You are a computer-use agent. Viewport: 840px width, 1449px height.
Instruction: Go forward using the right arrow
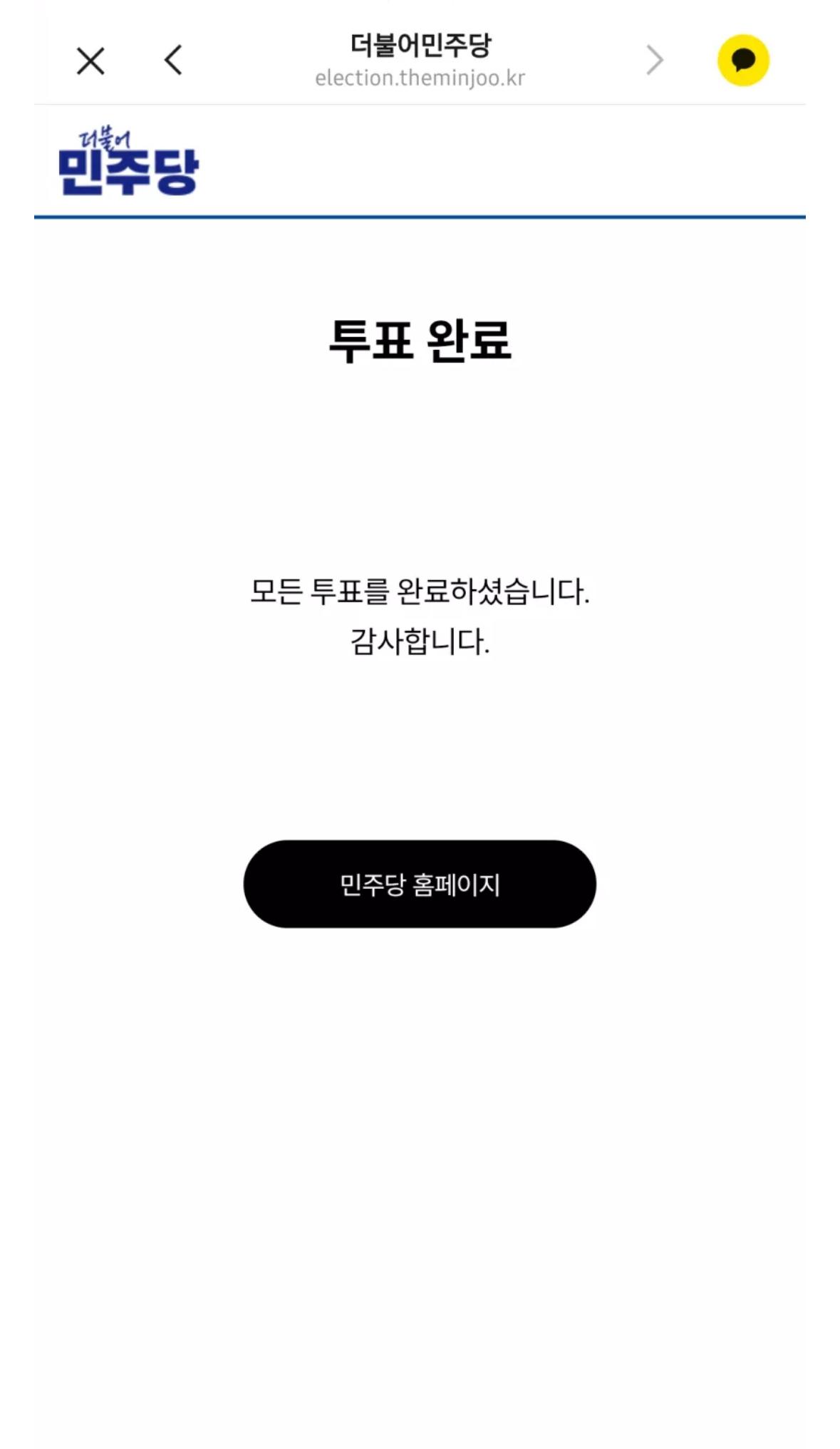point(655,60)
